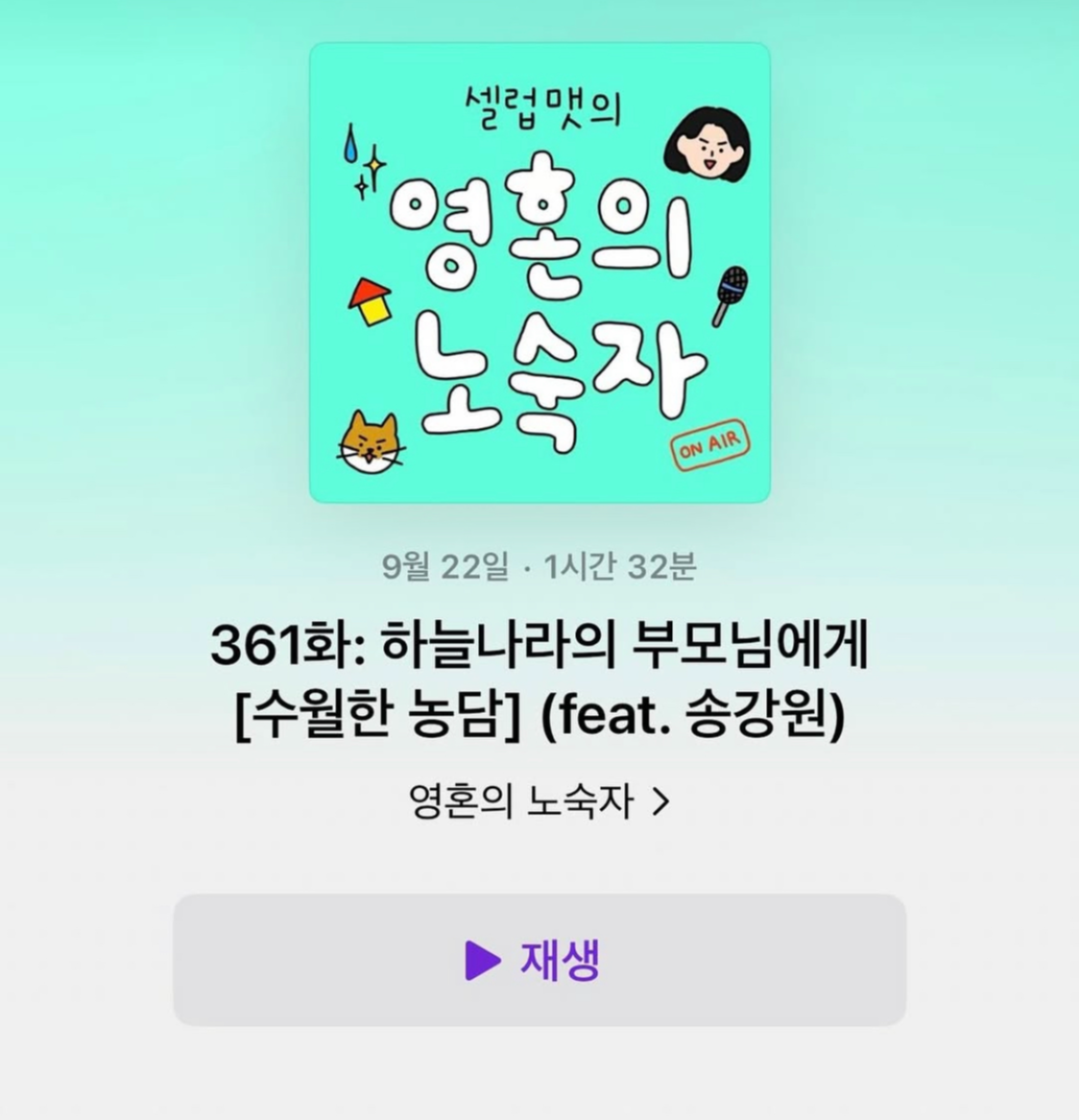Viewport: 1080px width, 1120px height.
Task: Play episode with the 재생 button
Action: coord(539,960)
